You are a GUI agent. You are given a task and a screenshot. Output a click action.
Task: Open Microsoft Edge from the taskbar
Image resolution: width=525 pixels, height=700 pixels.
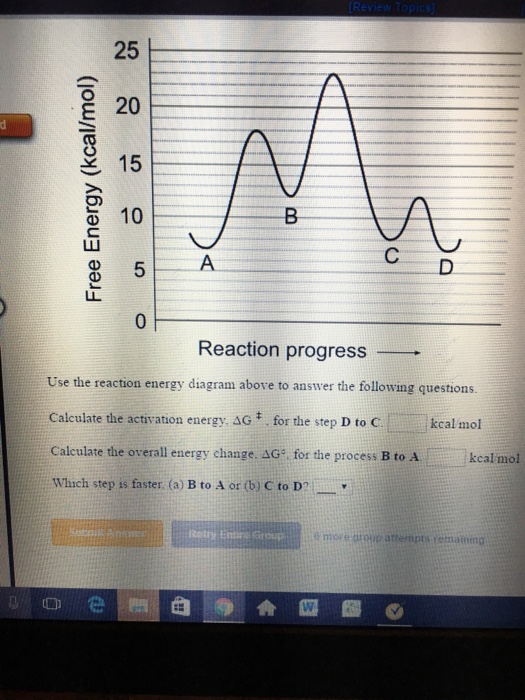click(95, 604)
